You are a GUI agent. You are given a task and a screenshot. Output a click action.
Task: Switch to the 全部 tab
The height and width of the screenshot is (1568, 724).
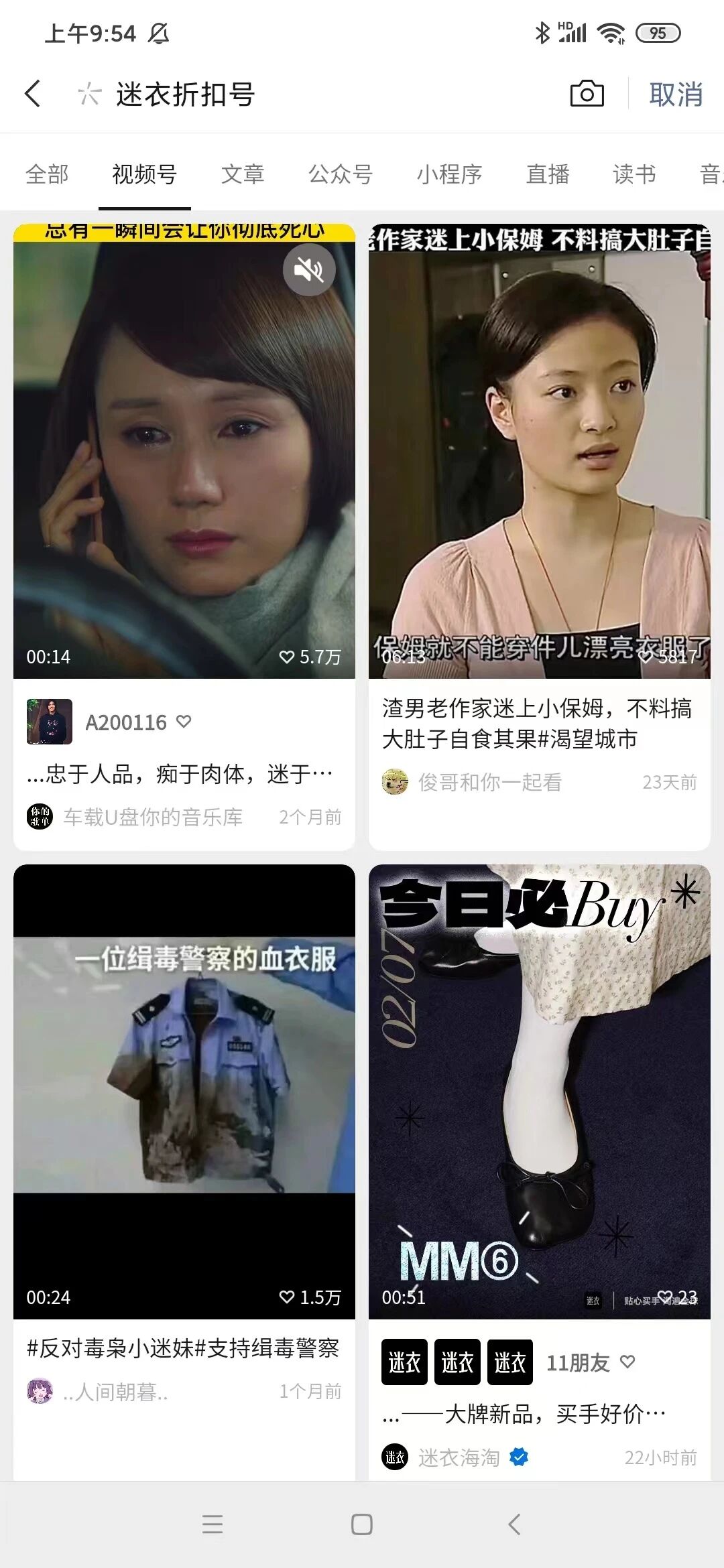point(47,175)
